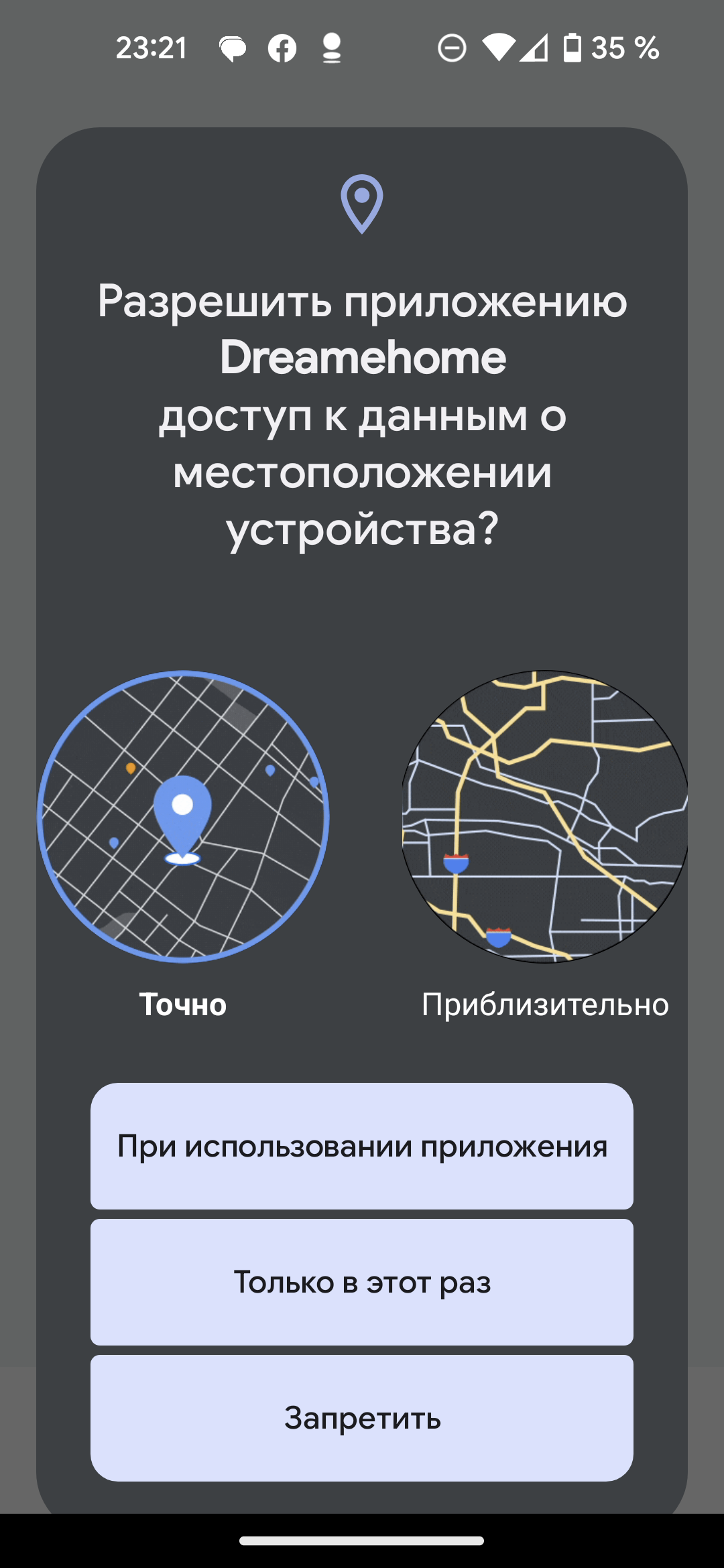
Task: Choose approximate location Приблизительно
Action: [x=544, y=818]
